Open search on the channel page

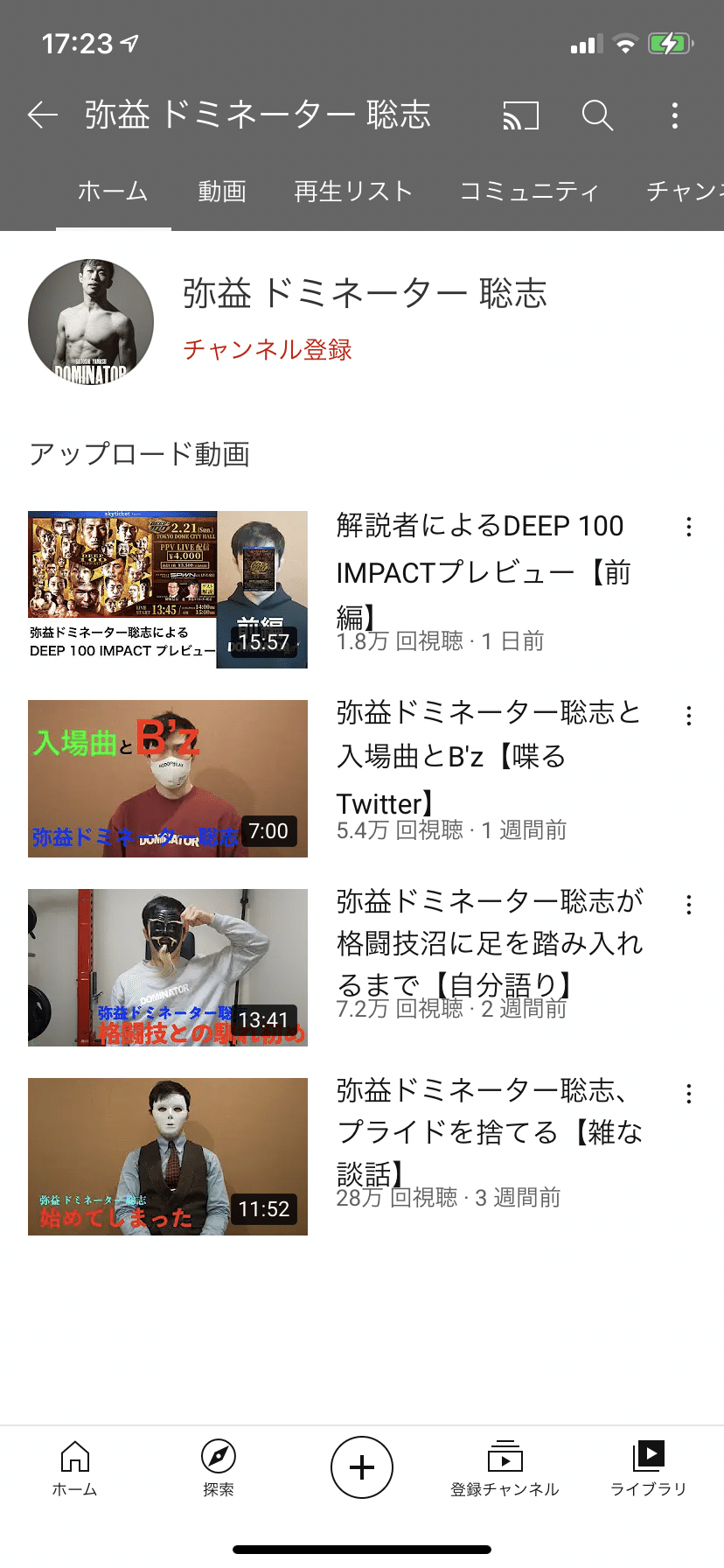click(597, 115)
